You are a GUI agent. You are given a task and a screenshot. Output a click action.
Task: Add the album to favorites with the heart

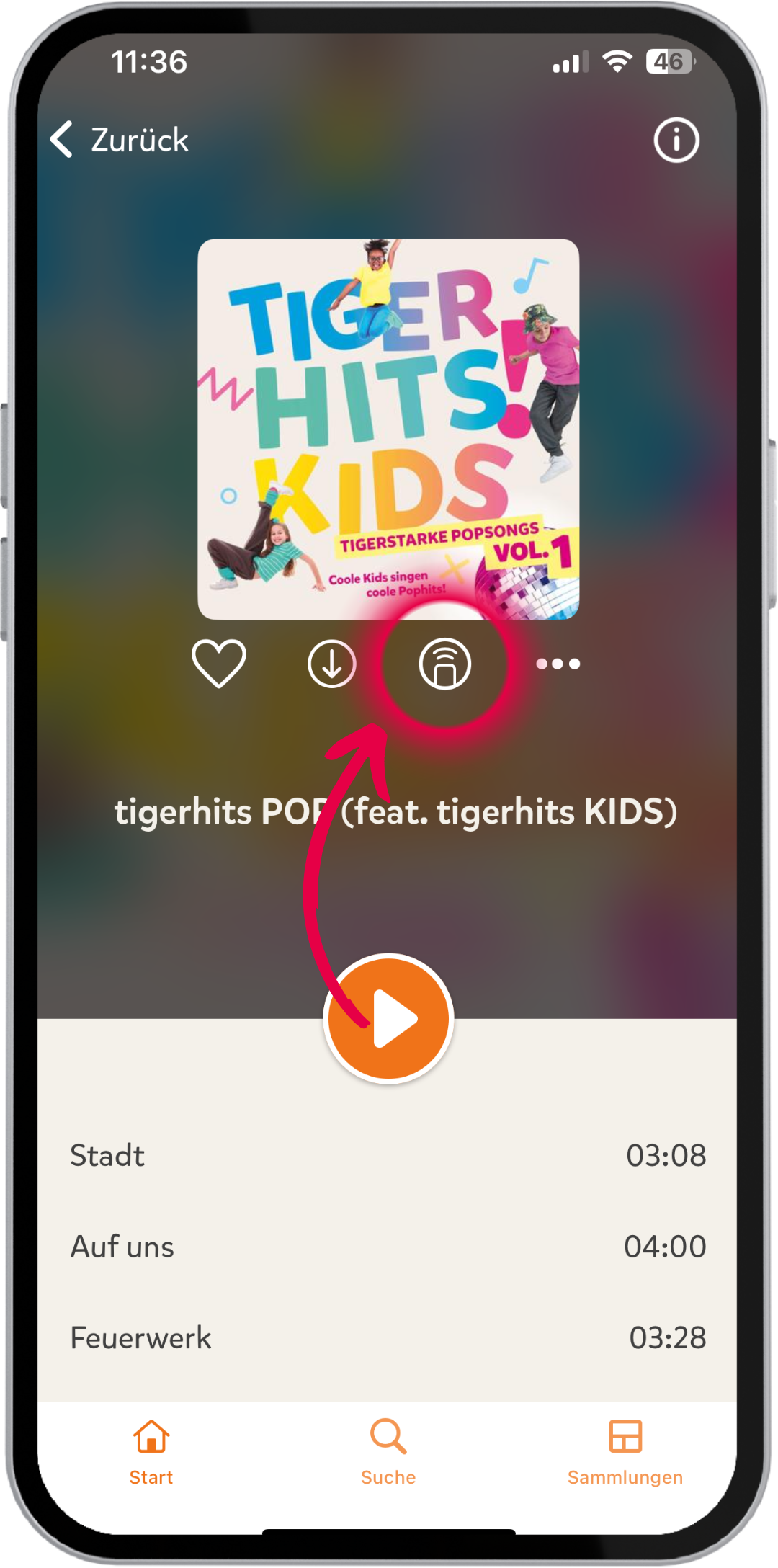click(x=219, y=663)
